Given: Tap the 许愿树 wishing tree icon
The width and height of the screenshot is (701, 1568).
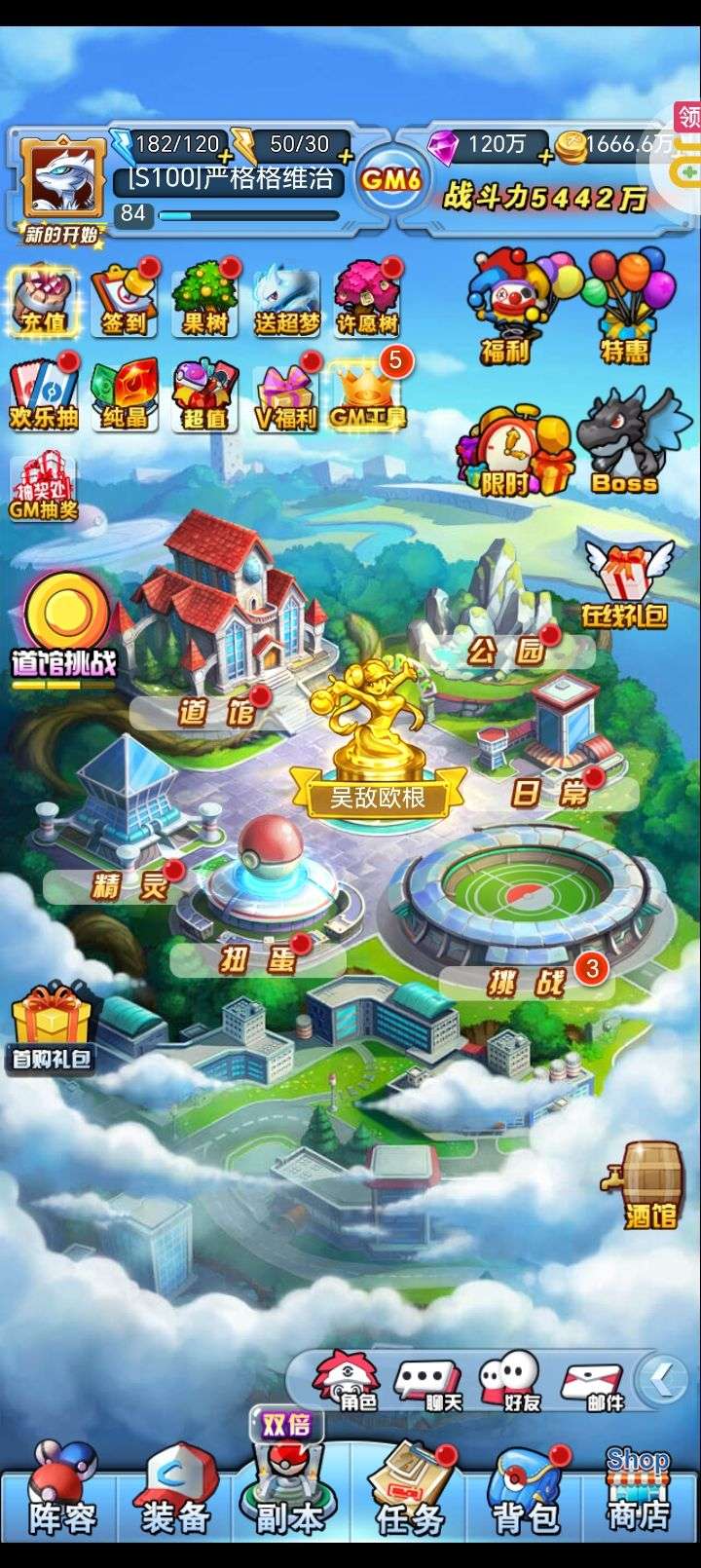Looking at the screenshot, I should click(368, 298).
